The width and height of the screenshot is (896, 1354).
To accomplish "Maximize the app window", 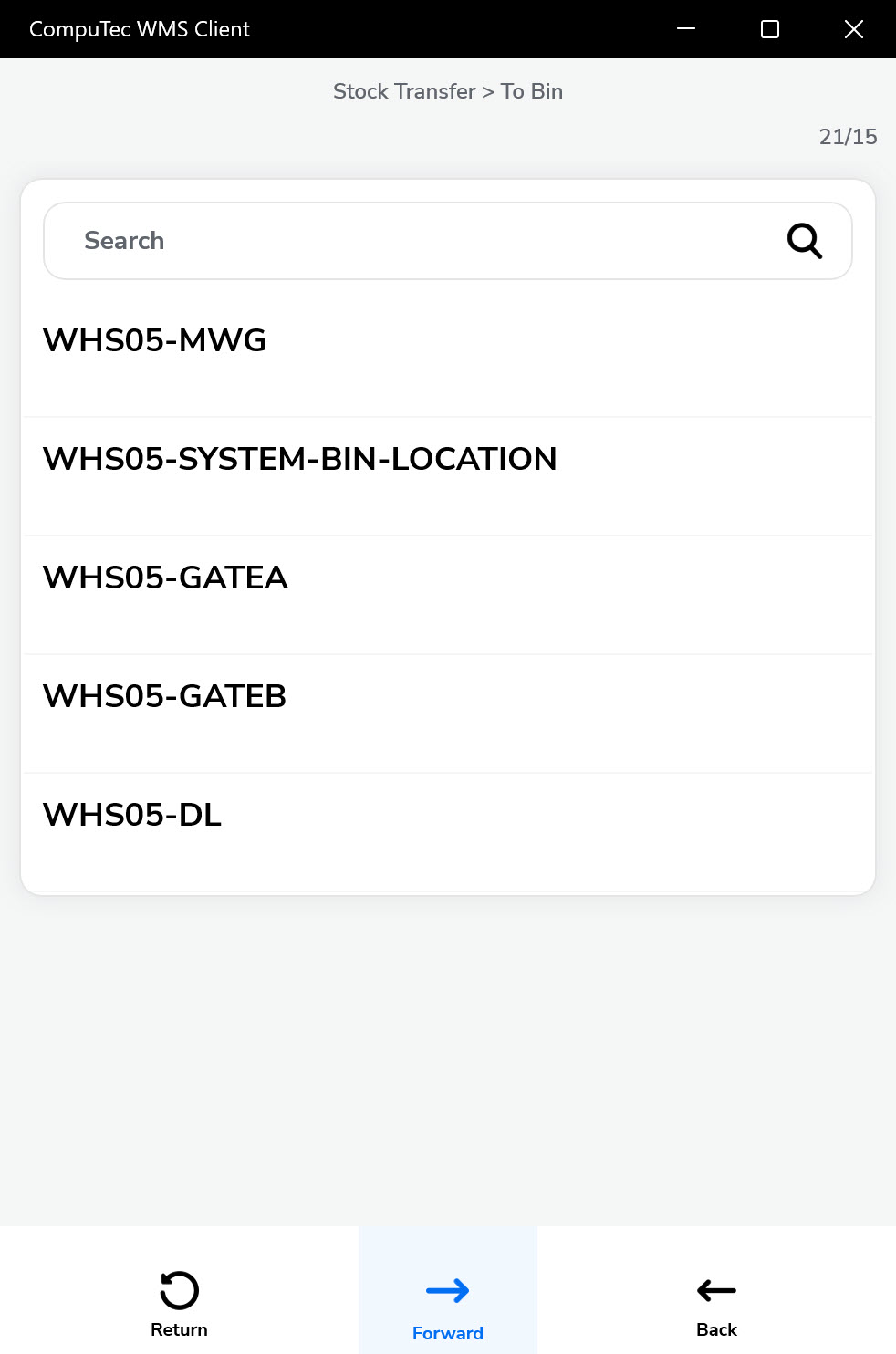I will (x=770, y=29).
